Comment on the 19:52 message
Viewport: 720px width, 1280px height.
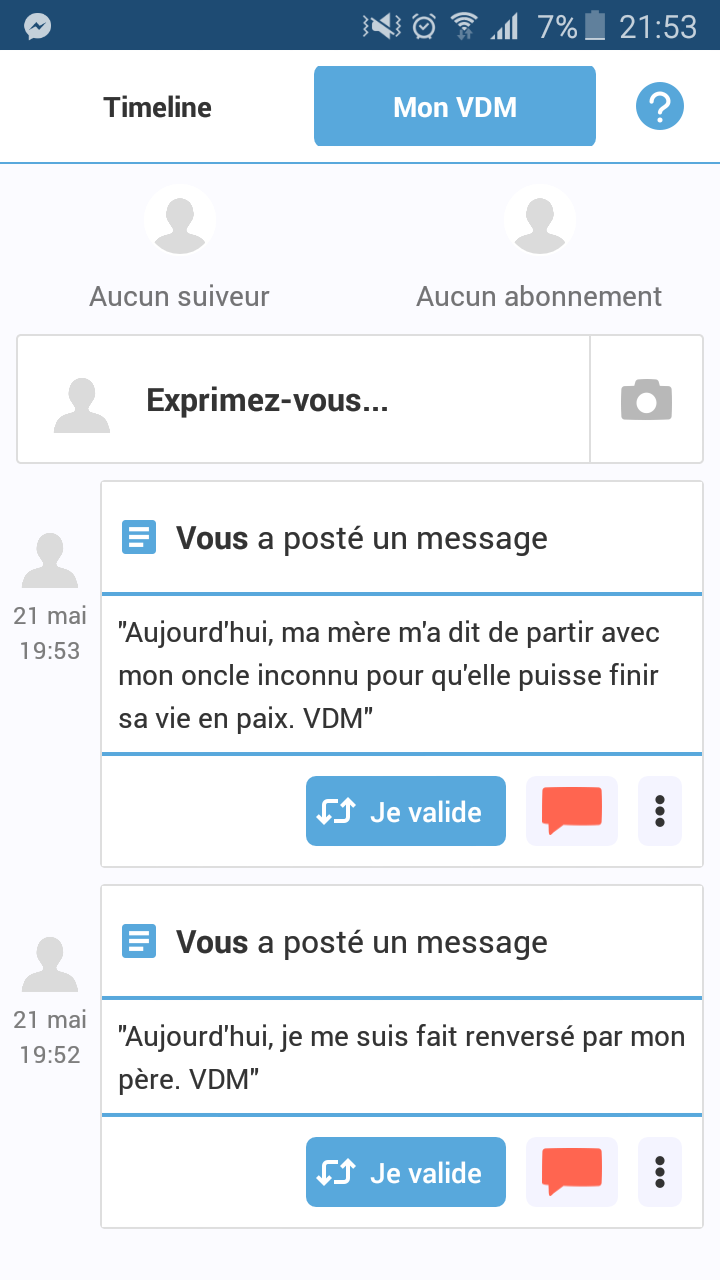(x=572, y=1172)
